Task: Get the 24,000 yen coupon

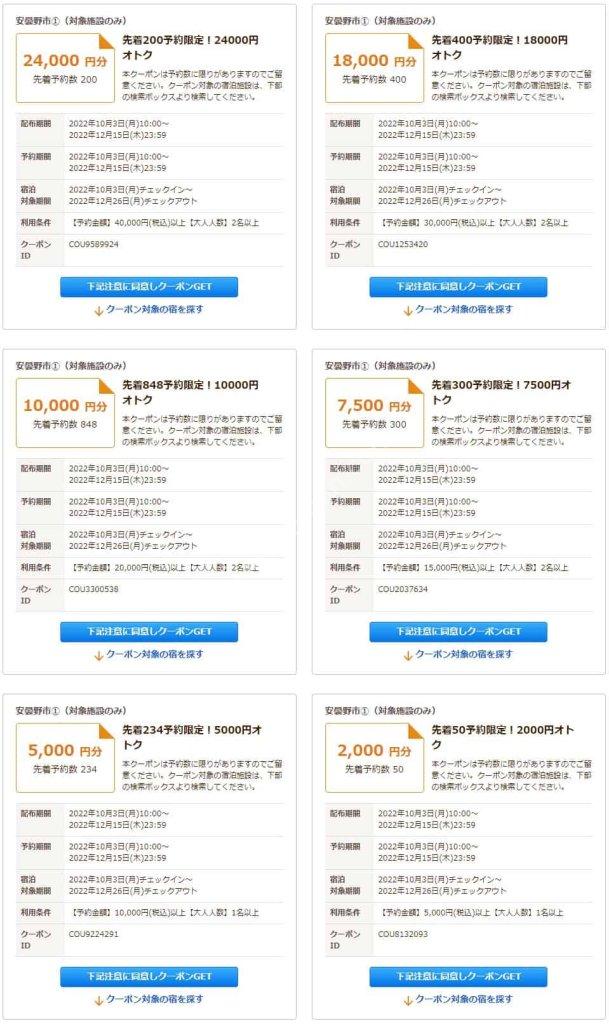Action: pyautogui.click(x=149, y=287)
